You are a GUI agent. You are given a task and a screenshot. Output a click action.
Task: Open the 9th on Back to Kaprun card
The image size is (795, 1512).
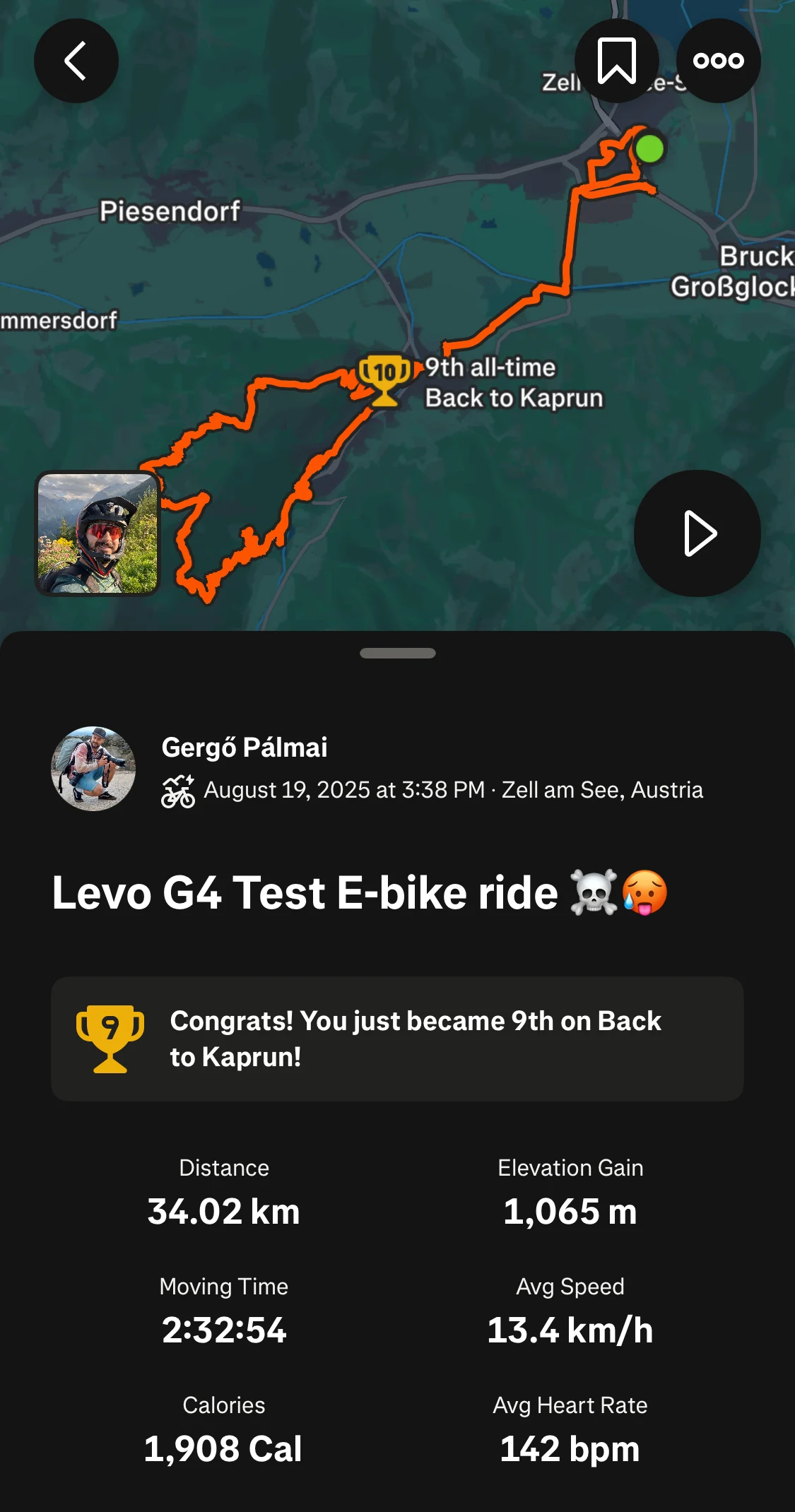(x=397, y=1039)
